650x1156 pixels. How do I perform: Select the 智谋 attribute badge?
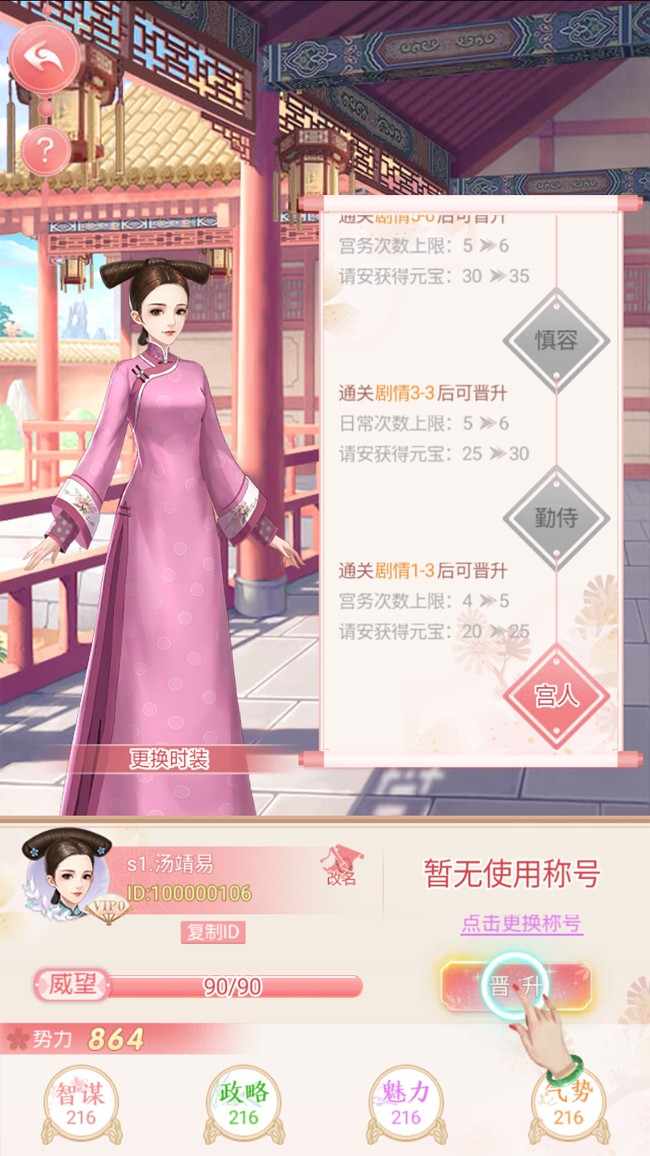click(x=81, y=1103)
